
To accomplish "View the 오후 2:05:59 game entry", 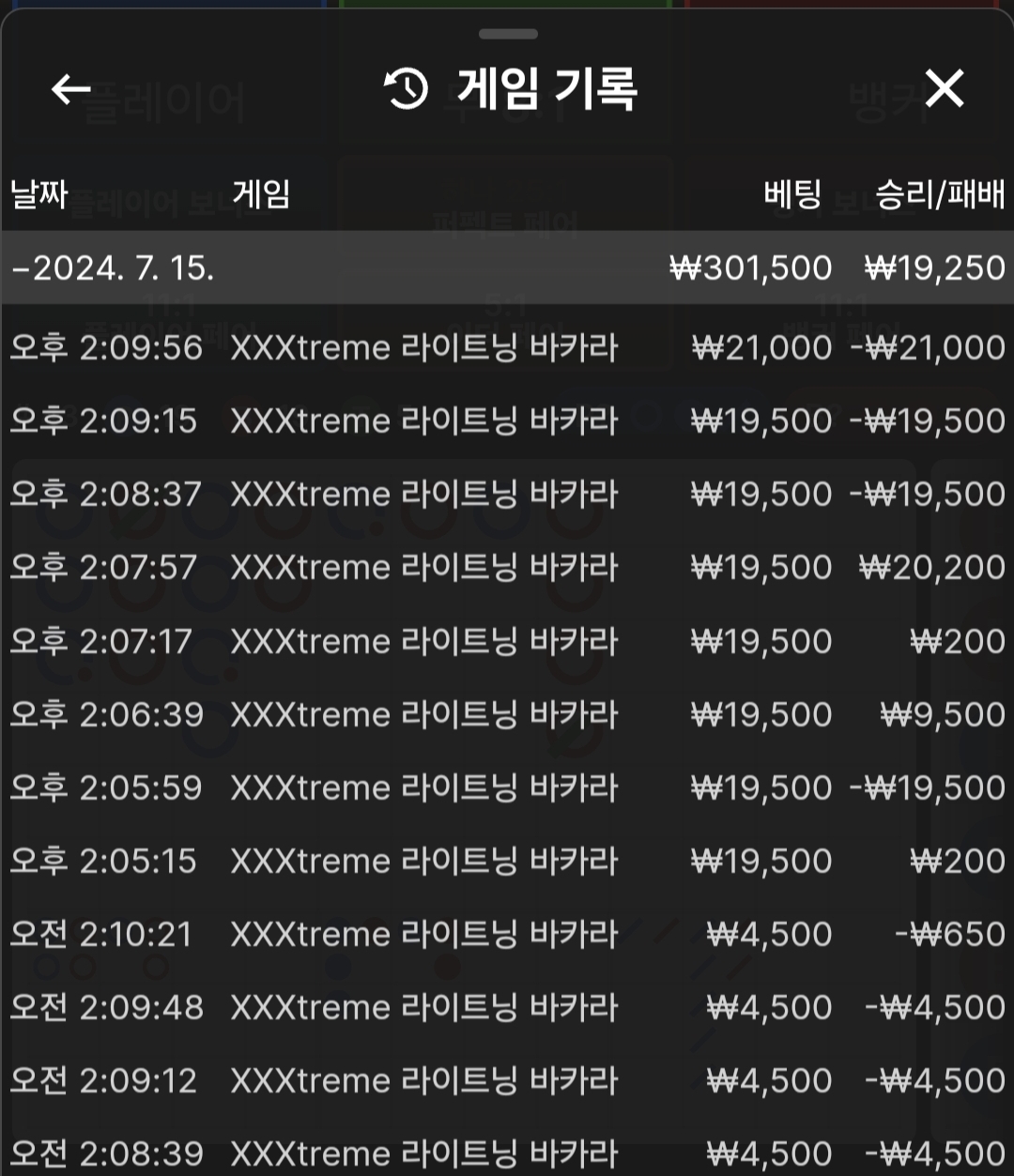I will pos(507,788).
